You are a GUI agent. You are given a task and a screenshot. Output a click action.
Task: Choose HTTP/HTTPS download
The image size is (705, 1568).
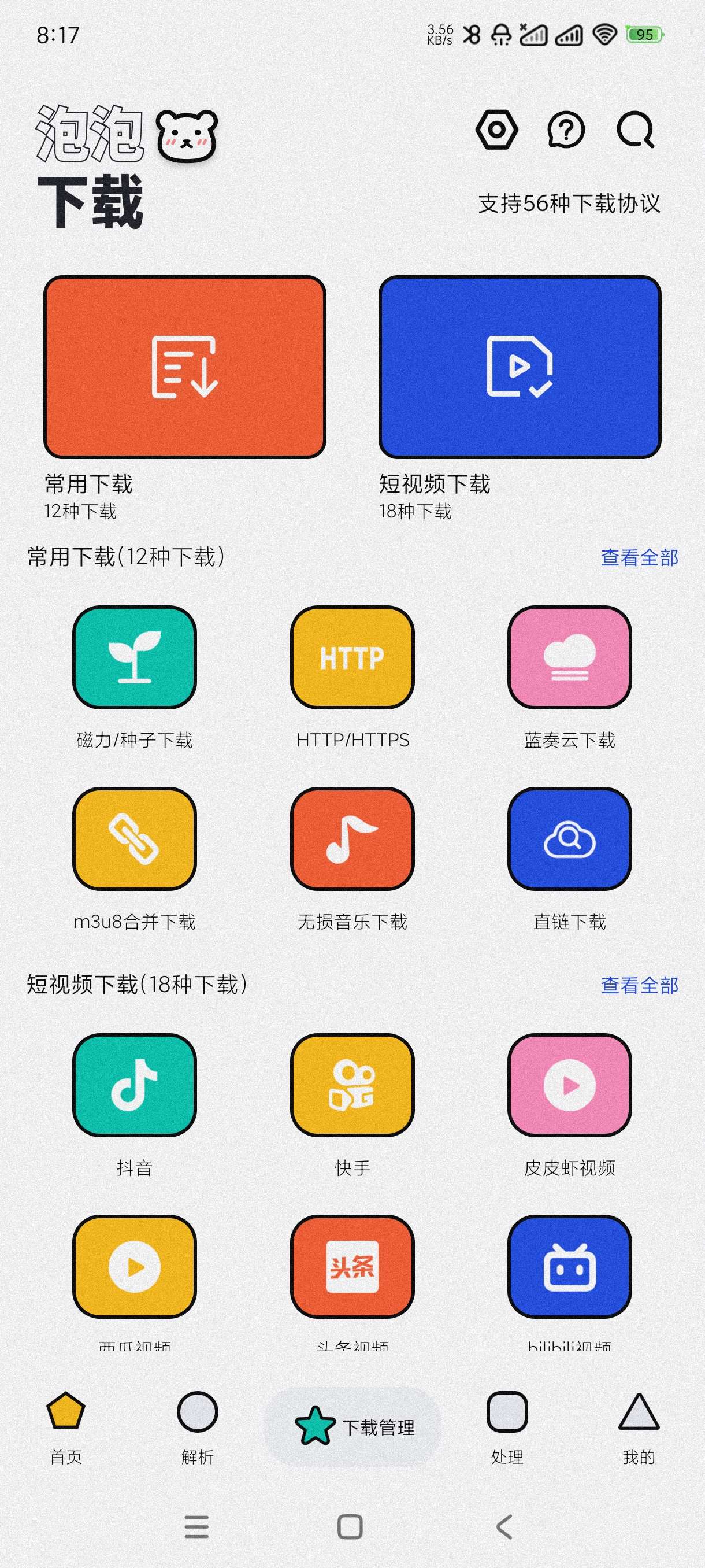(x=352, y=657)
